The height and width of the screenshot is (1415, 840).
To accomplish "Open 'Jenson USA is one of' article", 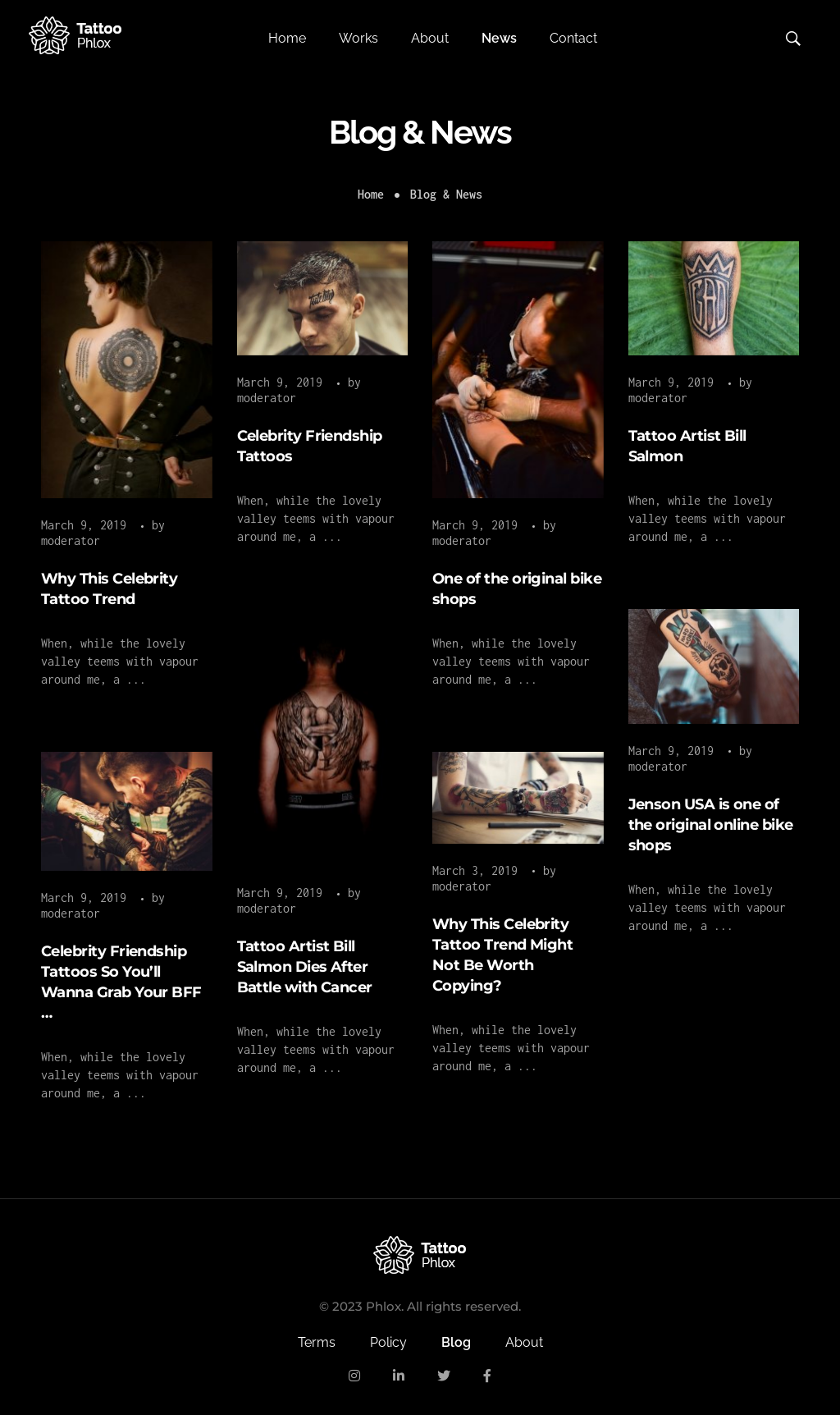I will (x=710, y=824).
